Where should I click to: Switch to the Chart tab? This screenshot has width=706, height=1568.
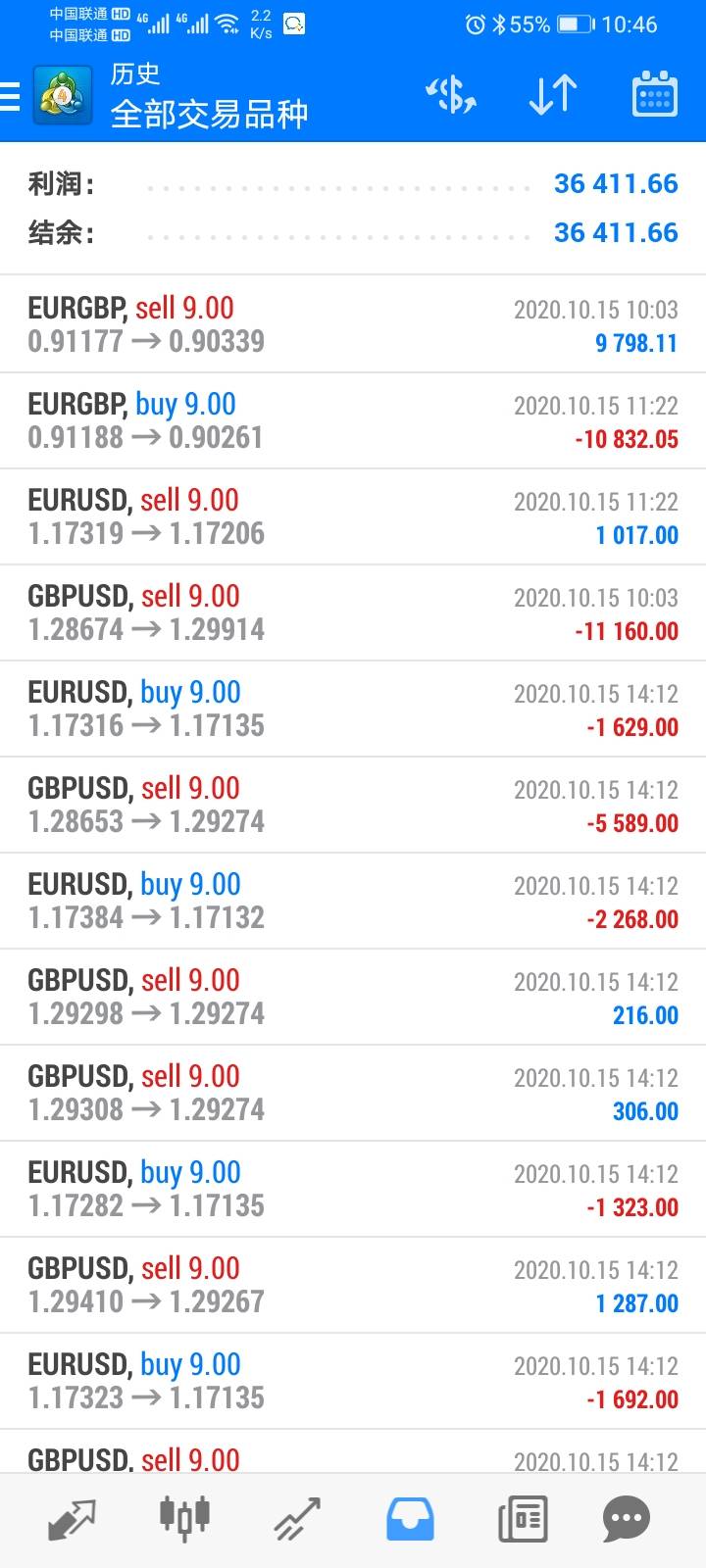[184, 1519]
